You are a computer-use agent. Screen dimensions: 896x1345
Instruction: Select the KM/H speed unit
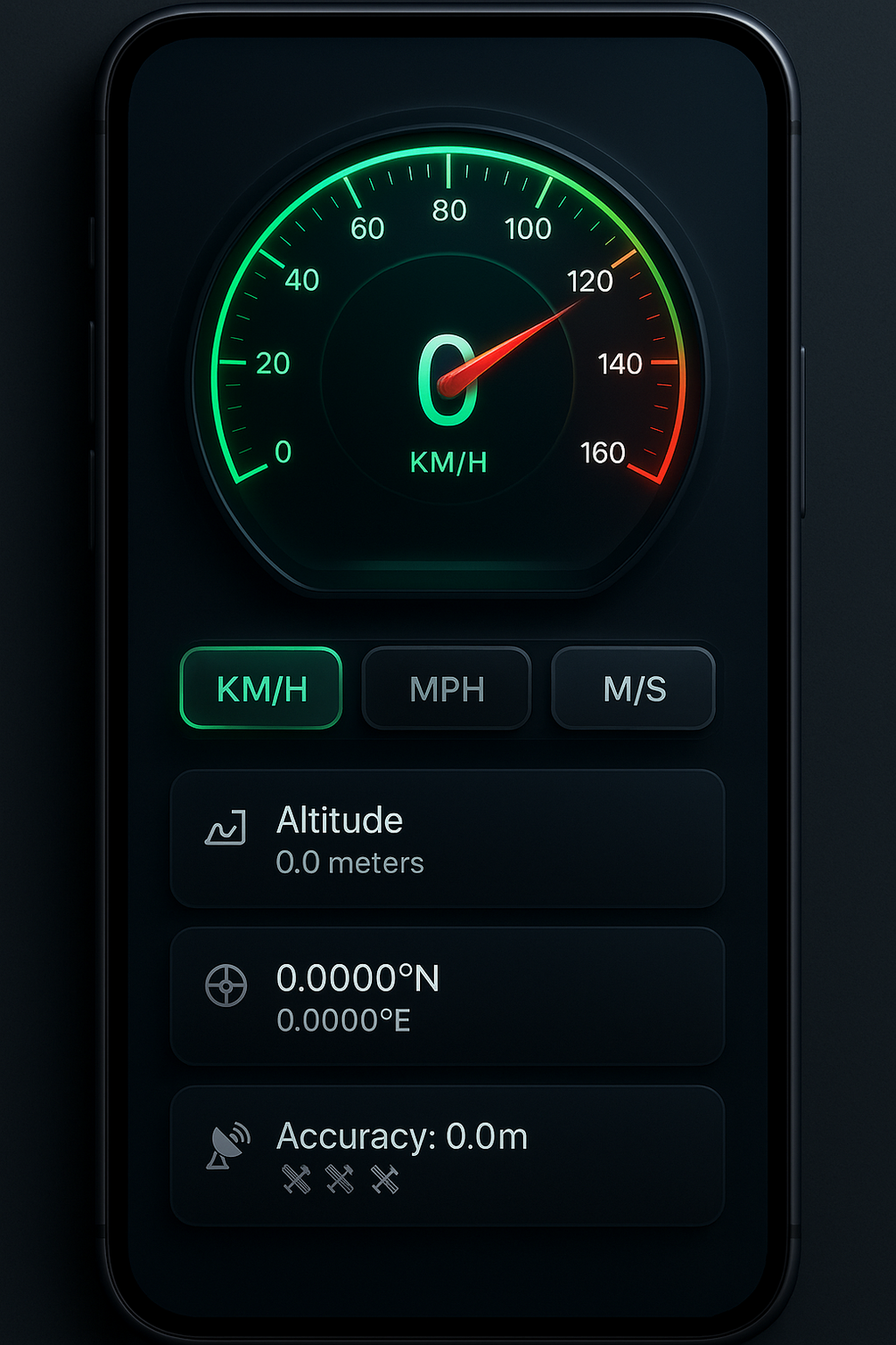tap(261, 689)
